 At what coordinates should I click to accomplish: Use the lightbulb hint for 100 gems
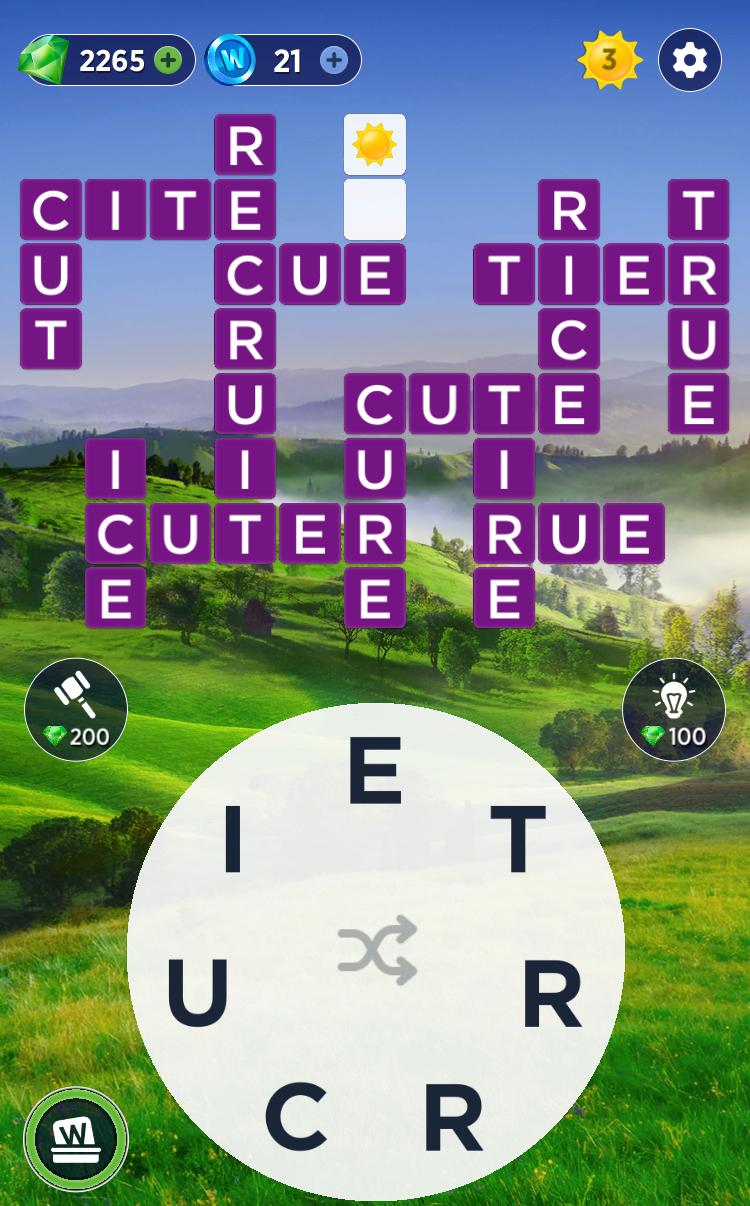tap(673, 709)
